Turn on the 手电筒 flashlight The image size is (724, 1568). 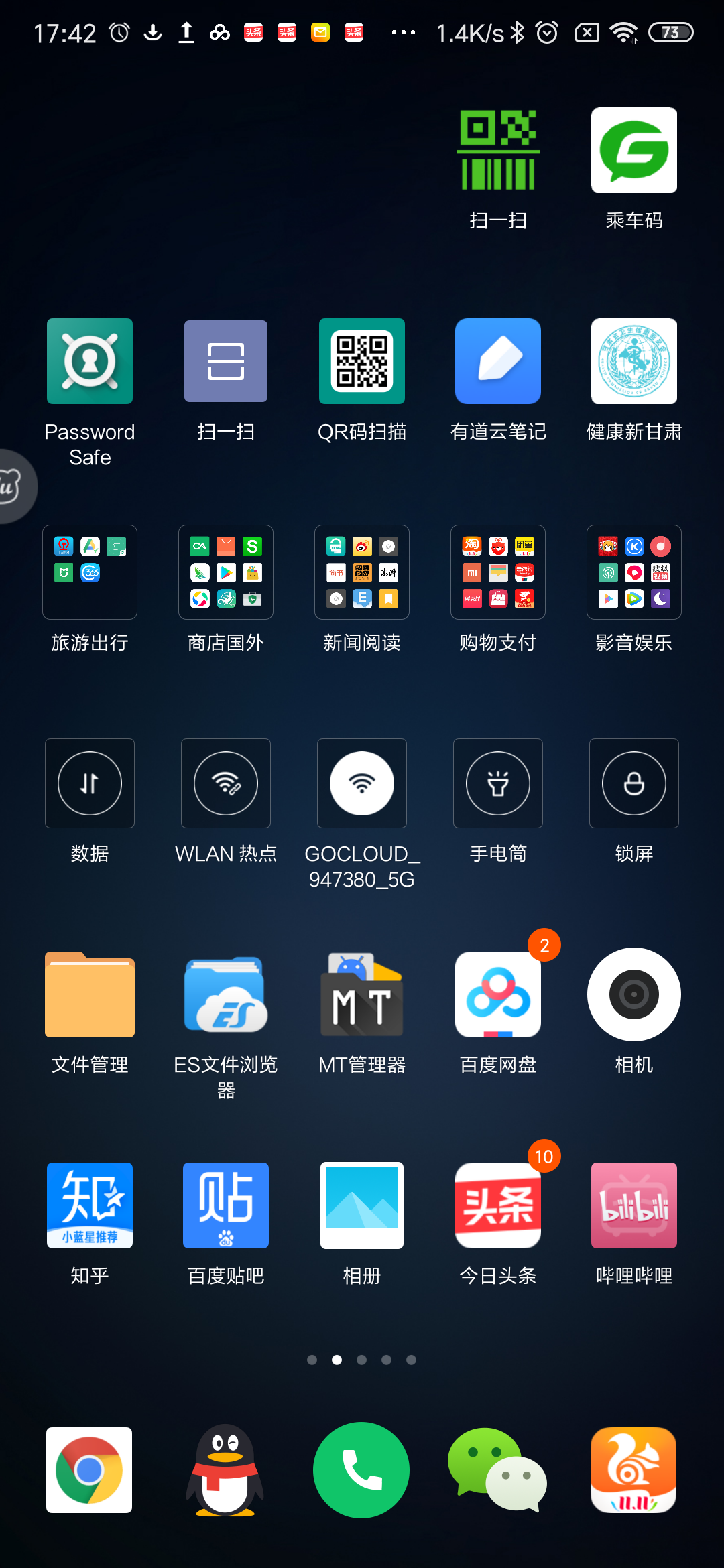coord(498,783)
